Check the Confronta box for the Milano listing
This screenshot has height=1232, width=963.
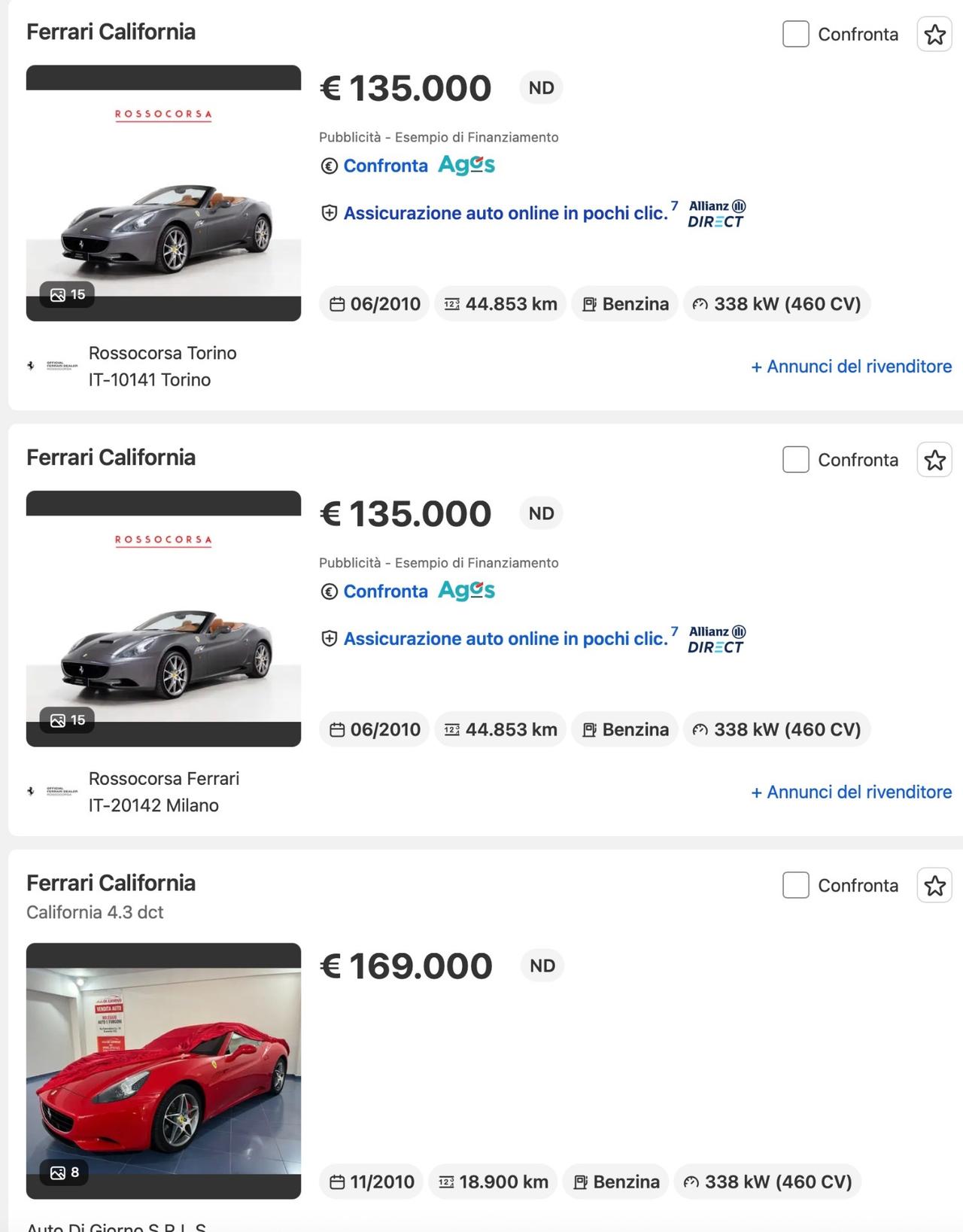pyautogui.click(x=794, y=459)
